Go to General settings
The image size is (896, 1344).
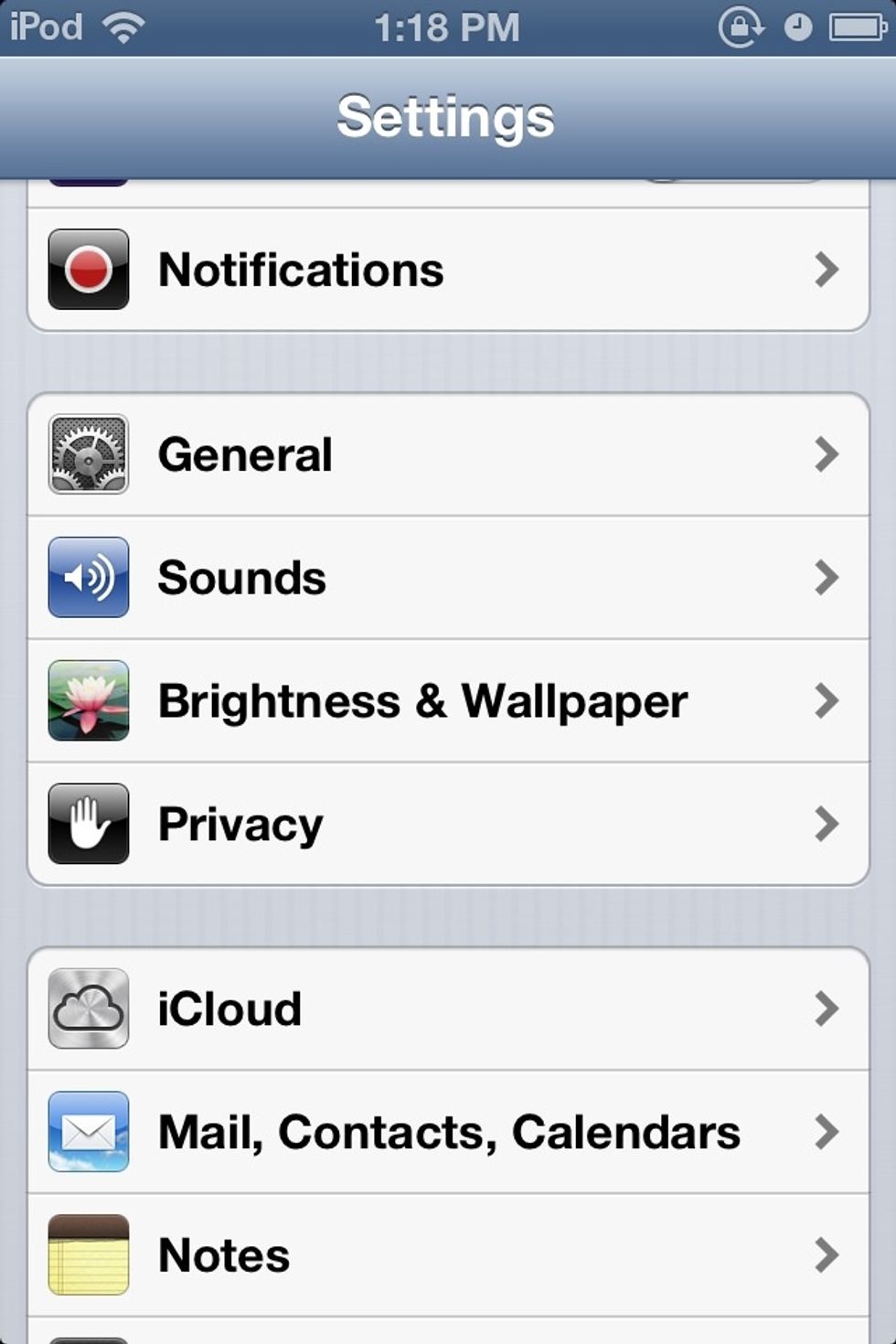tap(448, 454)
